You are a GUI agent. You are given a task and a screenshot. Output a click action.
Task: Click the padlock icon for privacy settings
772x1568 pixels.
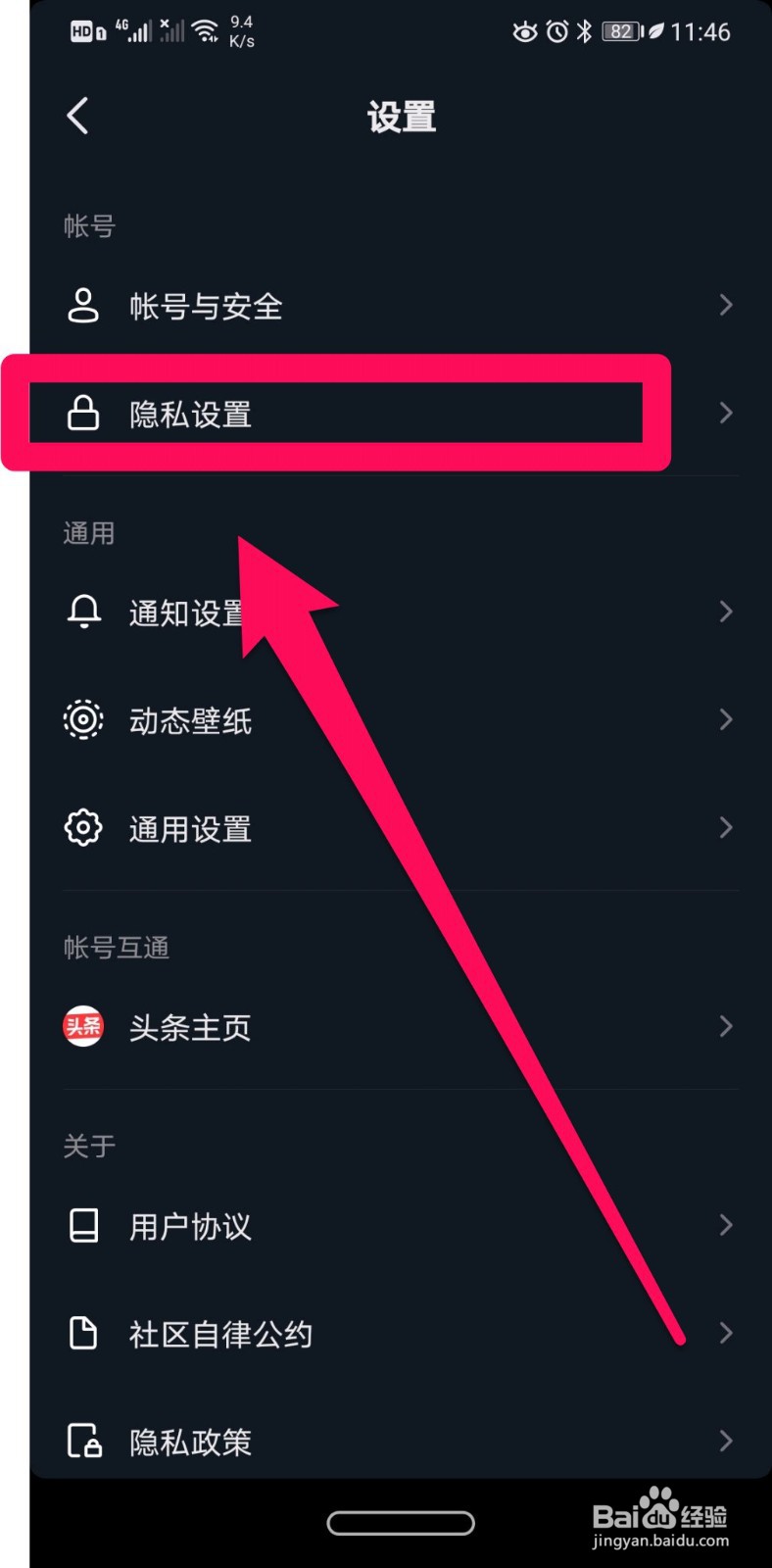tap(83, 413)
